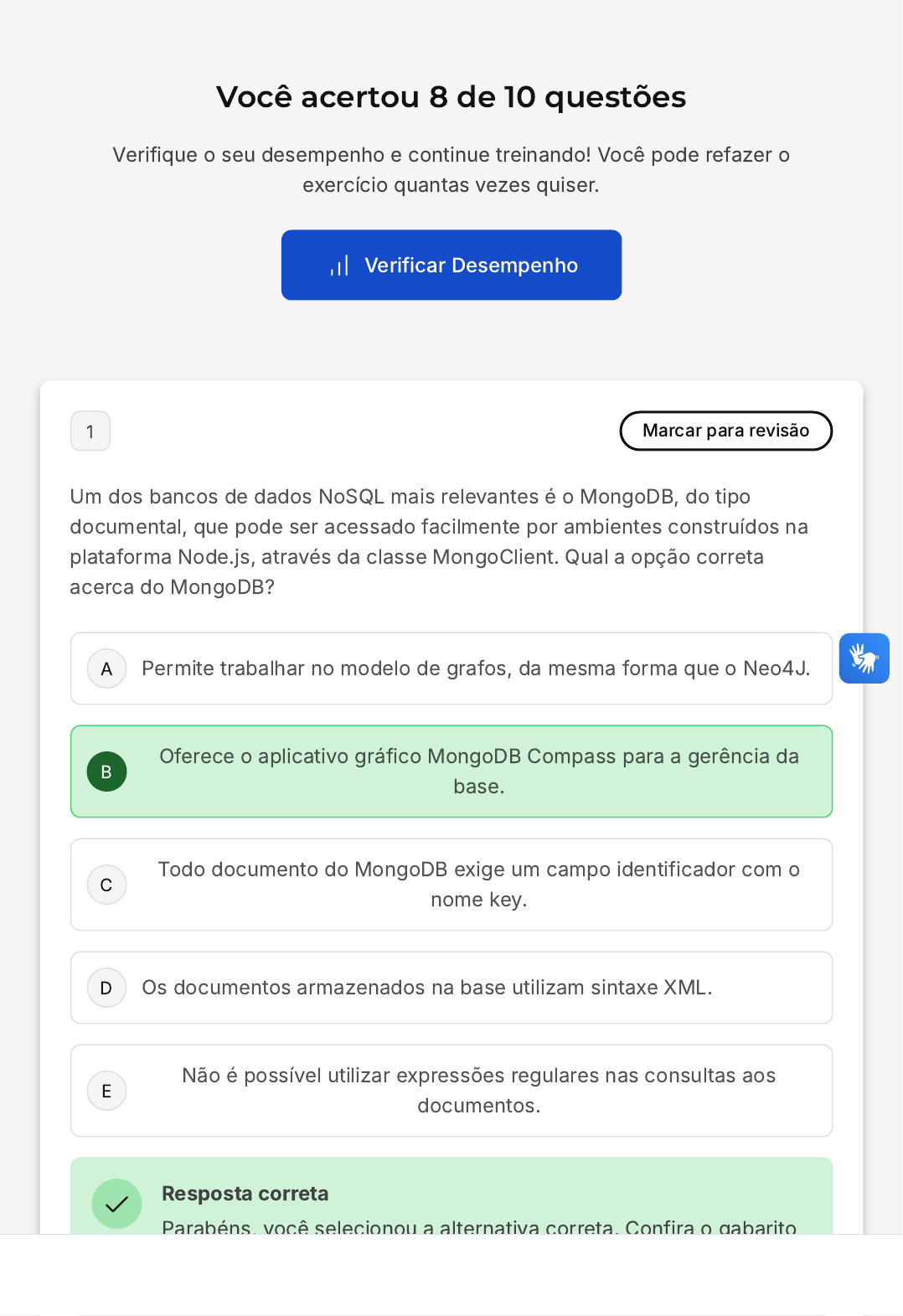Pick option E about regular expressions

pos(451,1091)
